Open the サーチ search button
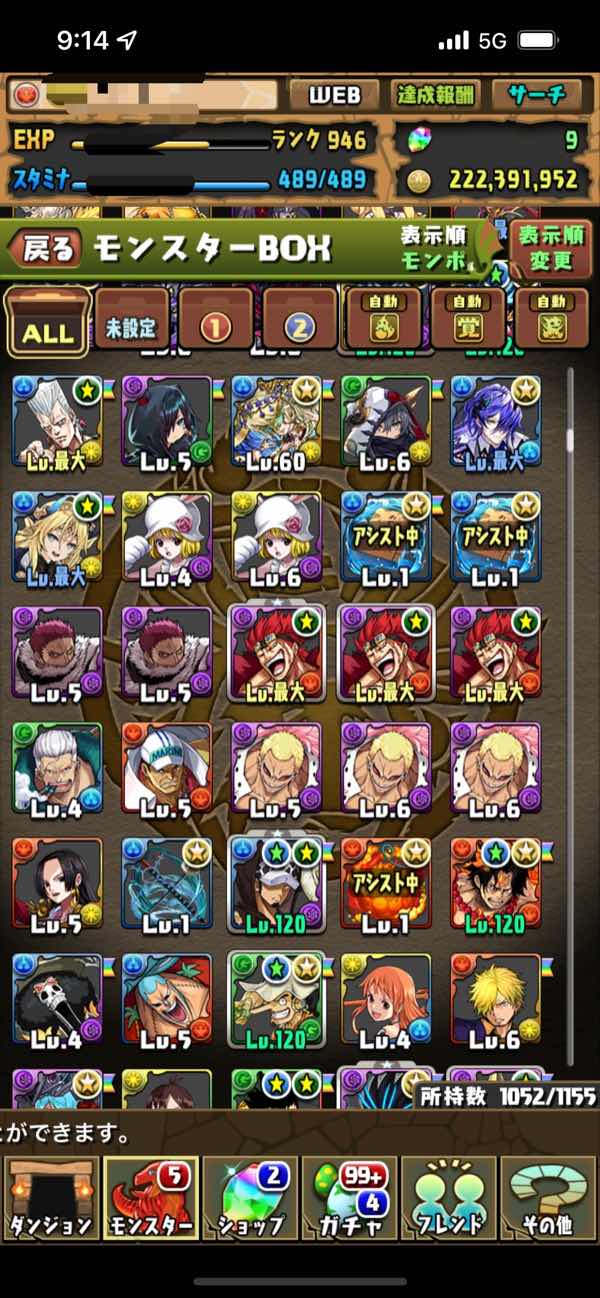The width and height of the screenshot is (600, 1298). click(x=536, y=96)
